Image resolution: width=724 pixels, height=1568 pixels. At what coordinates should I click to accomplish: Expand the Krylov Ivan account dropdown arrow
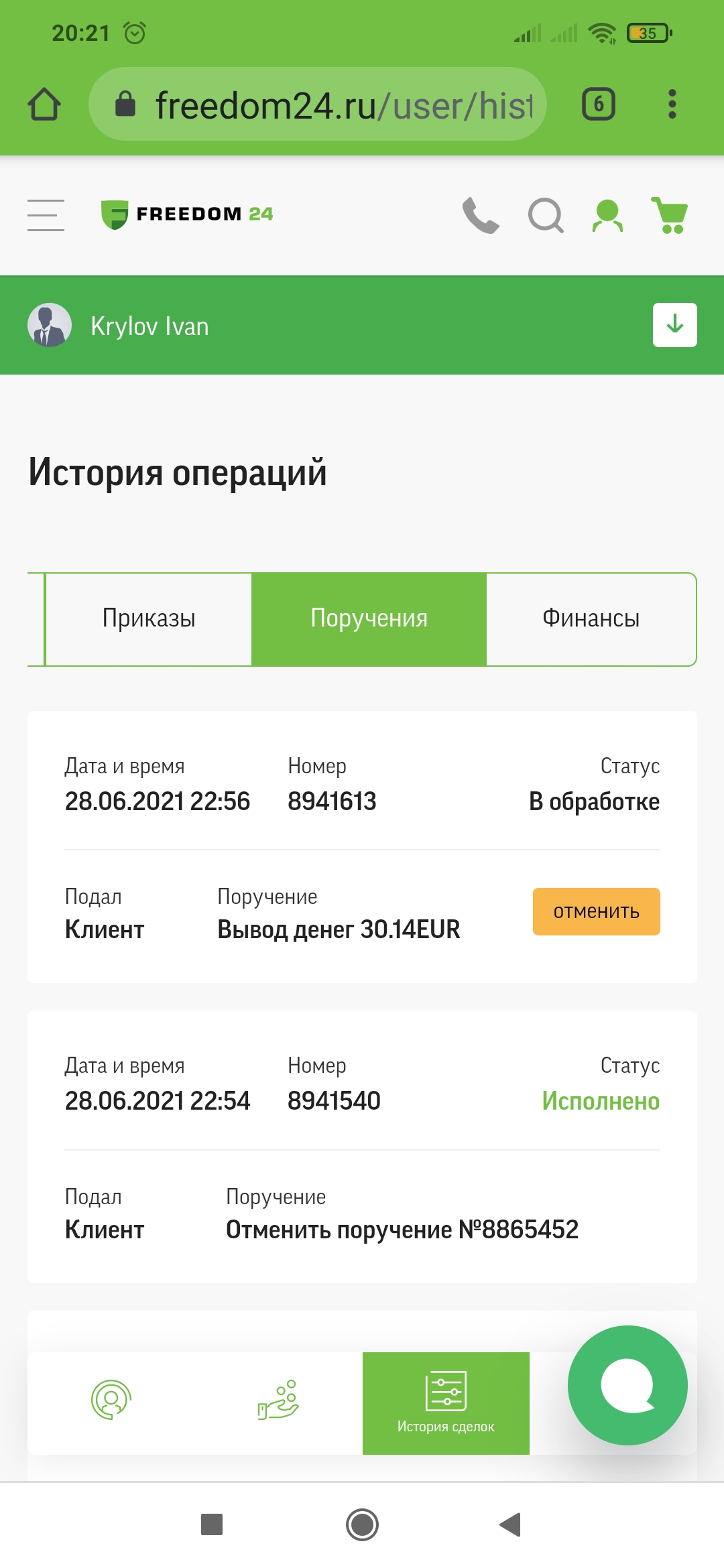675,325
